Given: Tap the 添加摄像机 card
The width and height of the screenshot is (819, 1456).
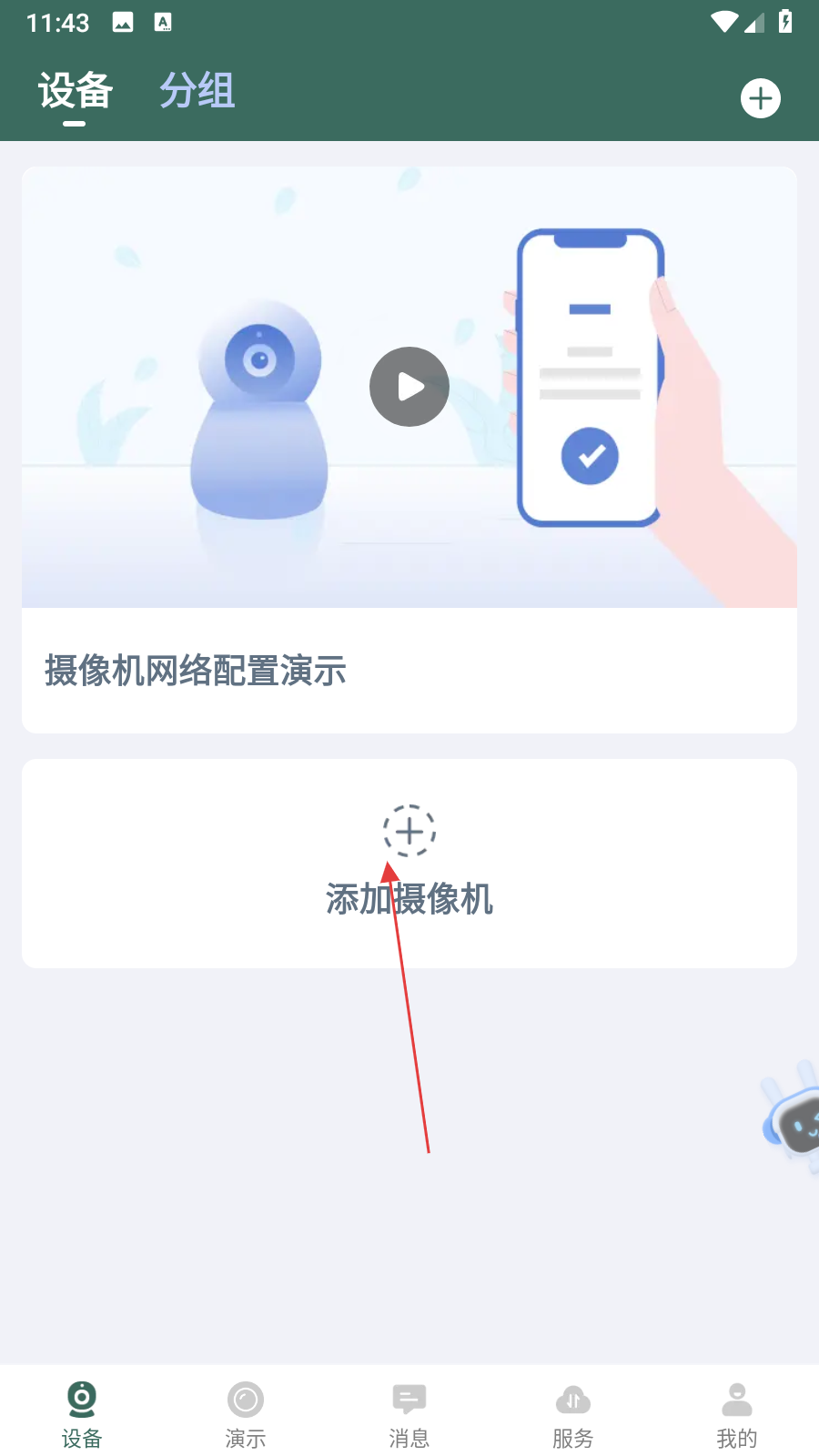Looking at the screenshot, I should point(409,863).
